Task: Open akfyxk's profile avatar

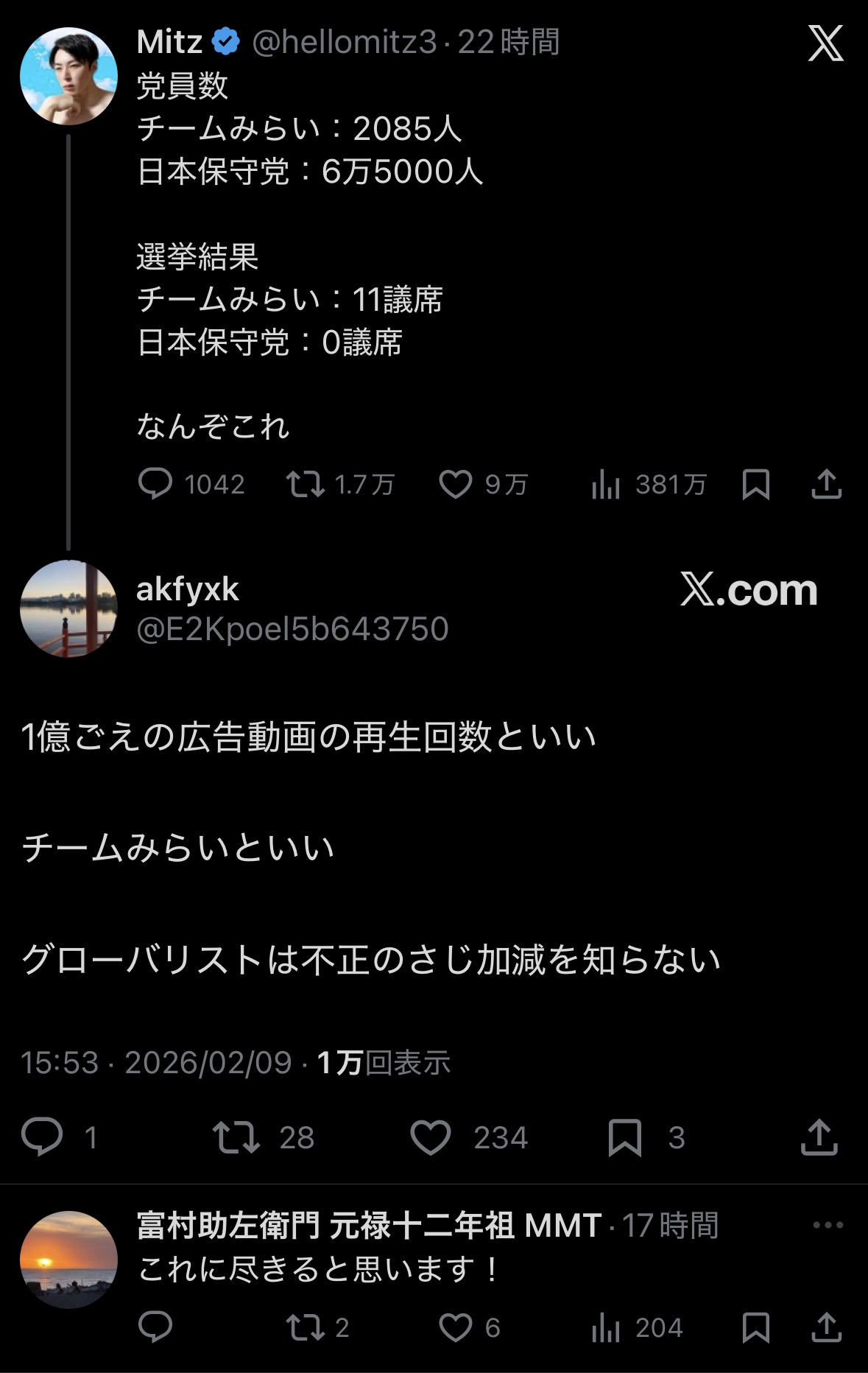Action: 68,608
